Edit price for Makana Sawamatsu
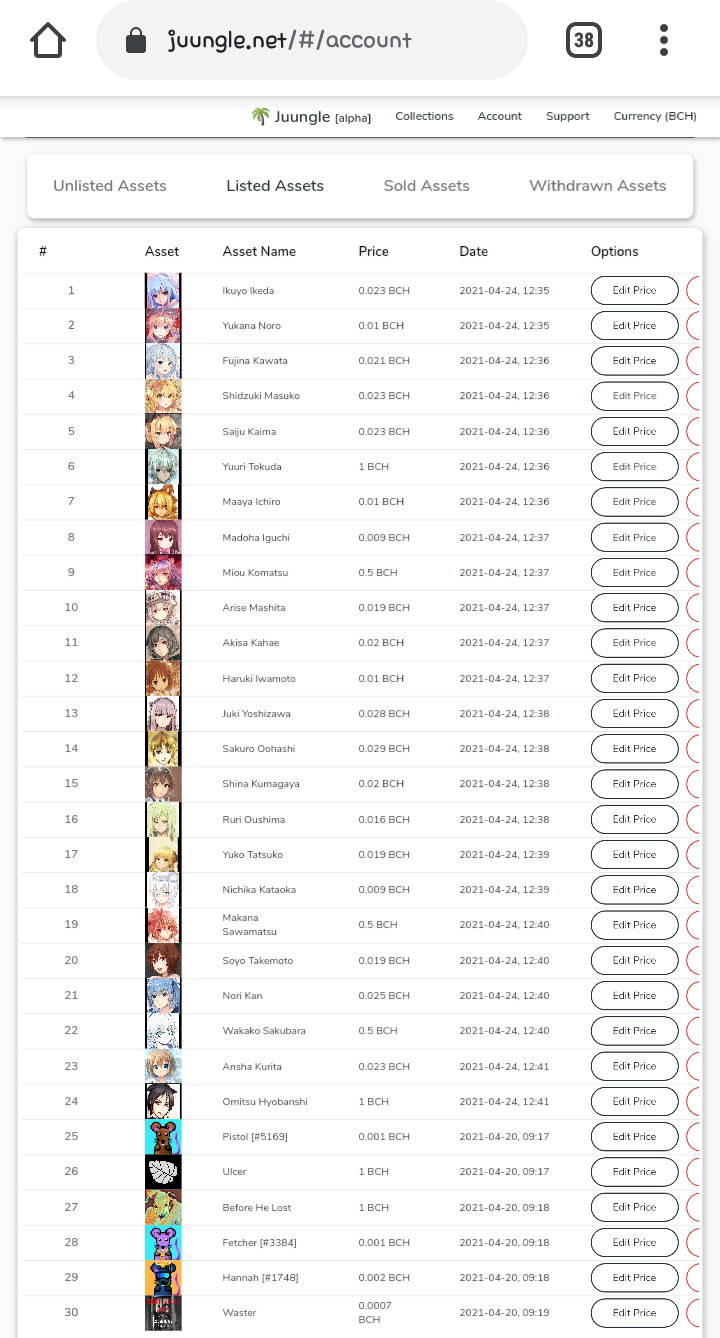 click(635, 925)
